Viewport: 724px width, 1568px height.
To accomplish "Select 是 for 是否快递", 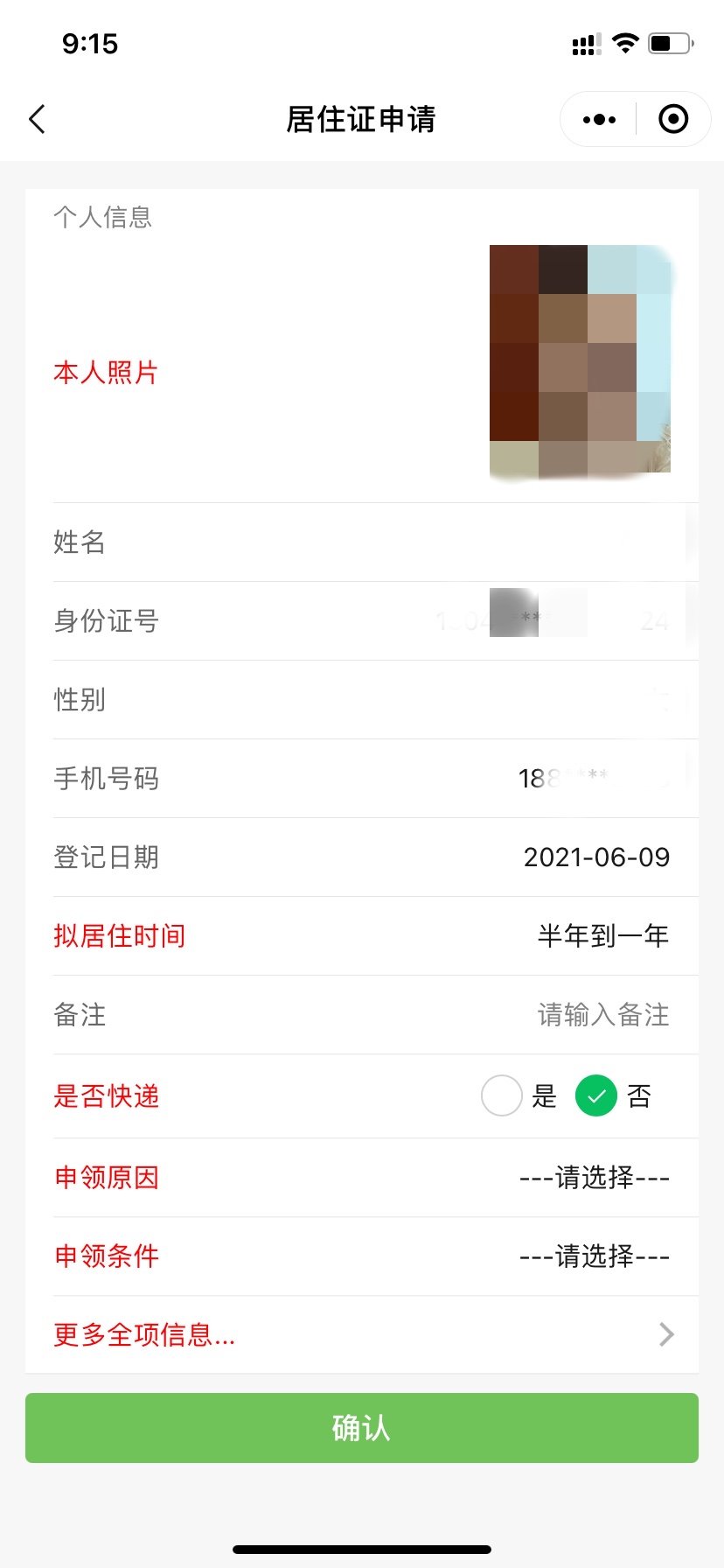I will coord(502,1095).
